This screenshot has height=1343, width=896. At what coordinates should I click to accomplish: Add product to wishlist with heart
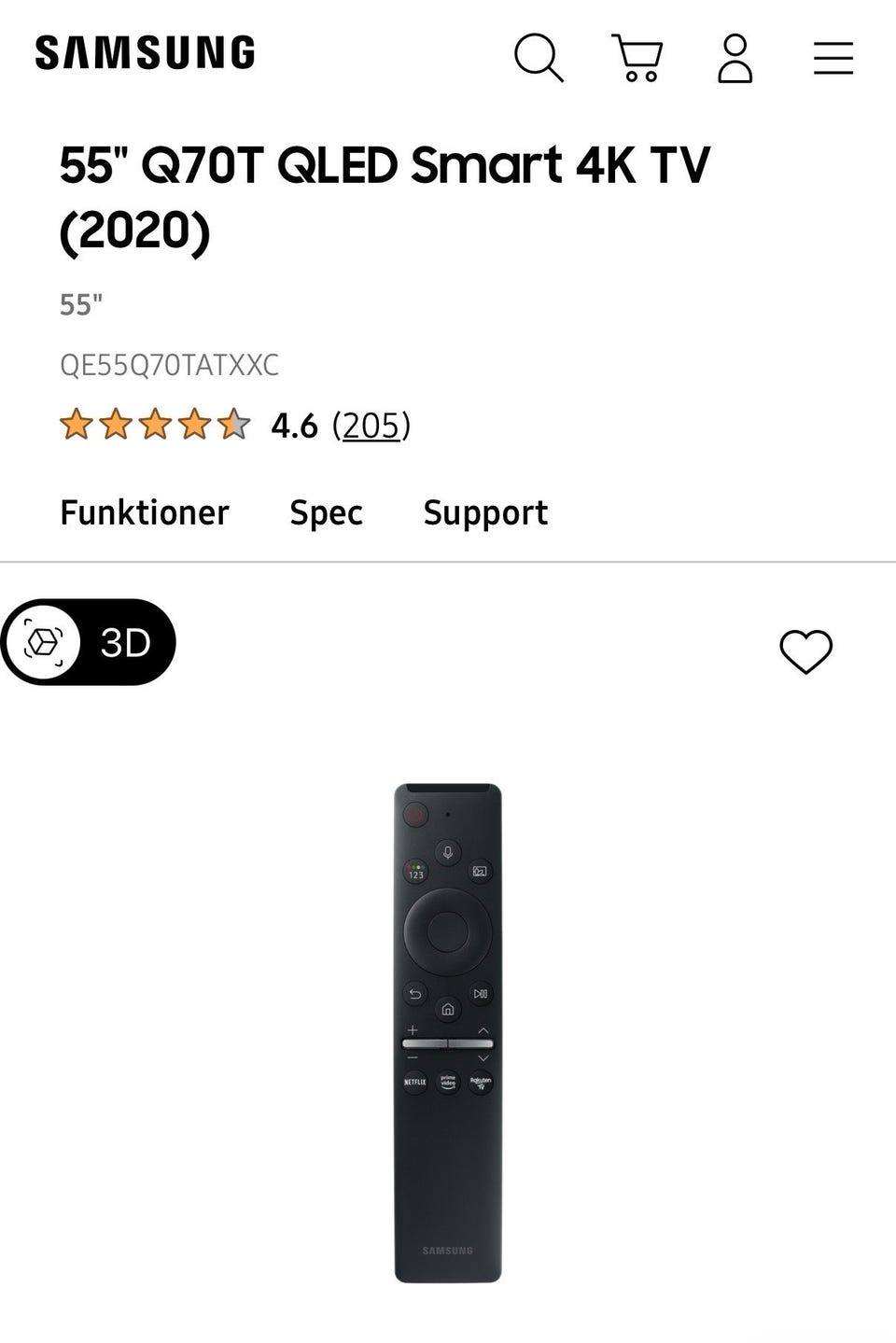pyautogui.click(x=805, y=651)
